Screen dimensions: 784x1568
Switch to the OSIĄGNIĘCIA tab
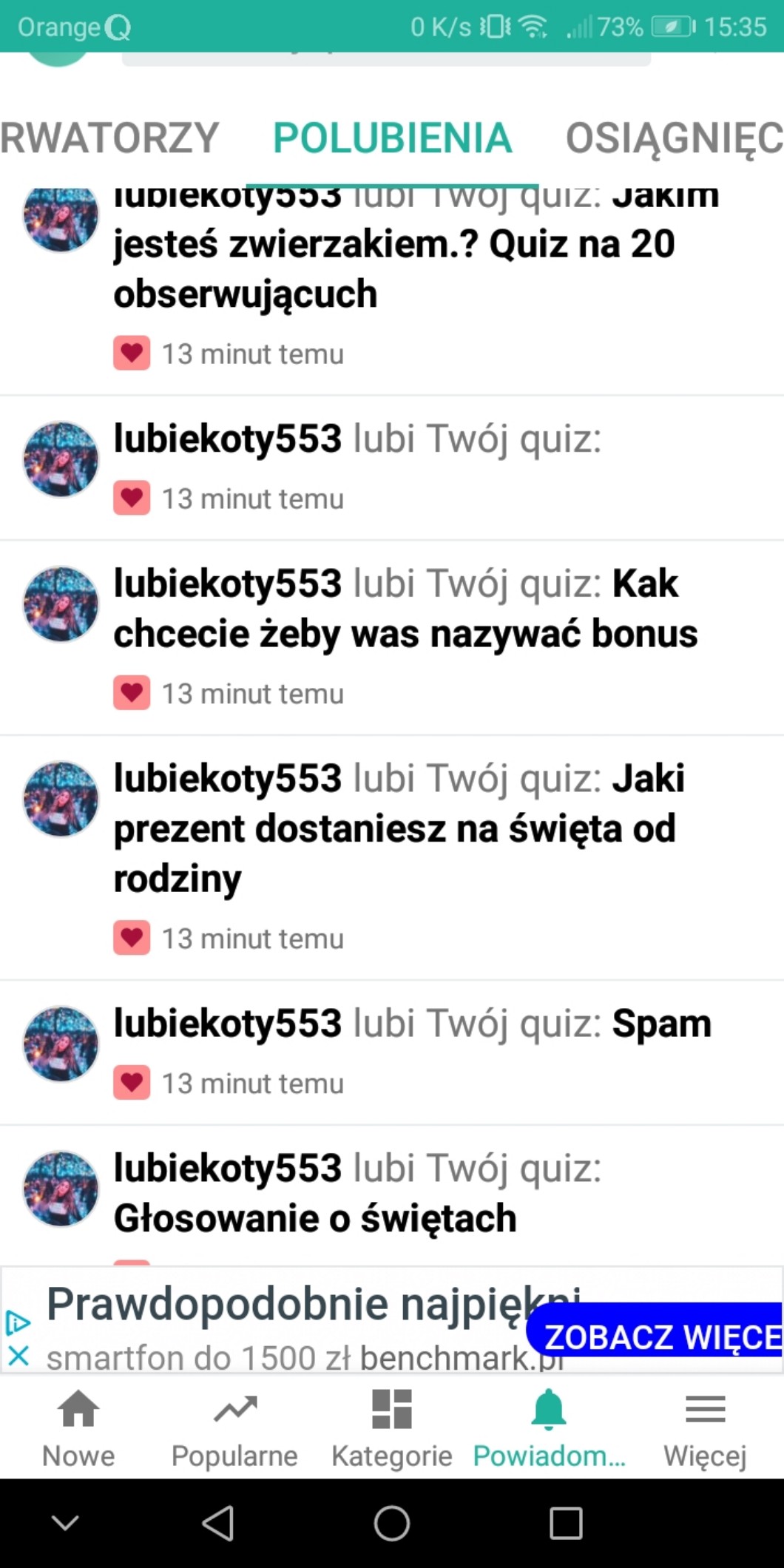click(x=673, y=138)
